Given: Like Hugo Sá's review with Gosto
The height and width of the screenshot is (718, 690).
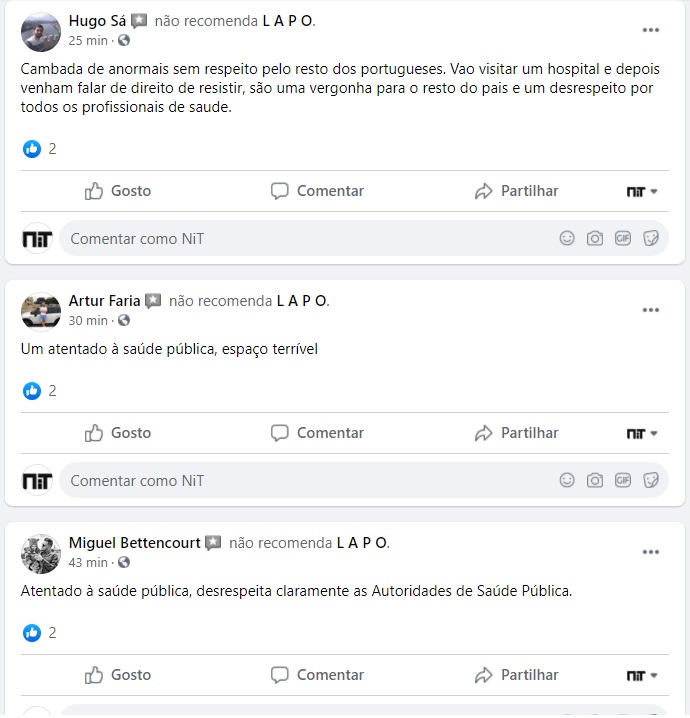Looking at the screenshot, I should click(x=118, y=191).
